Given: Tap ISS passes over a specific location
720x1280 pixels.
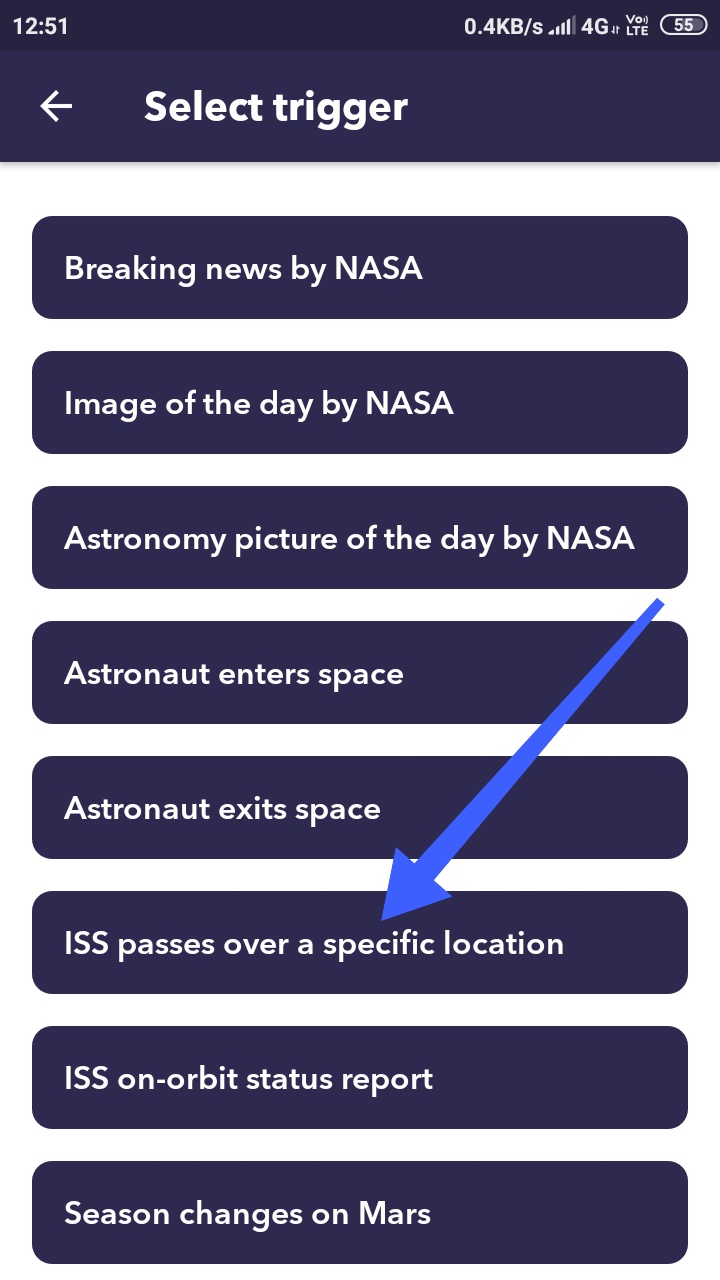Looking at the screenshot, I should point(359,943).
